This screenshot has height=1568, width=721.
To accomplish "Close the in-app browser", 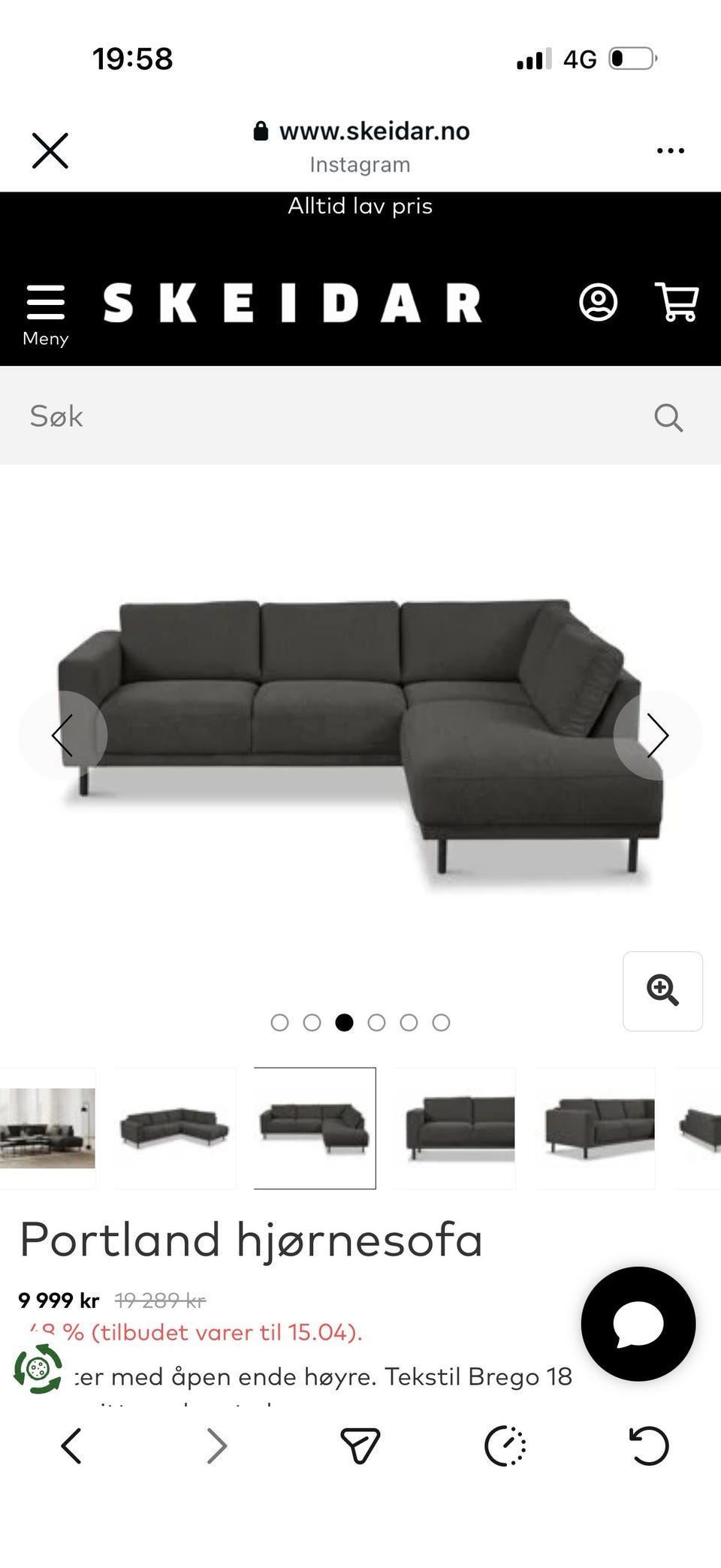I will pyautogui.click(x=50, y=150).
